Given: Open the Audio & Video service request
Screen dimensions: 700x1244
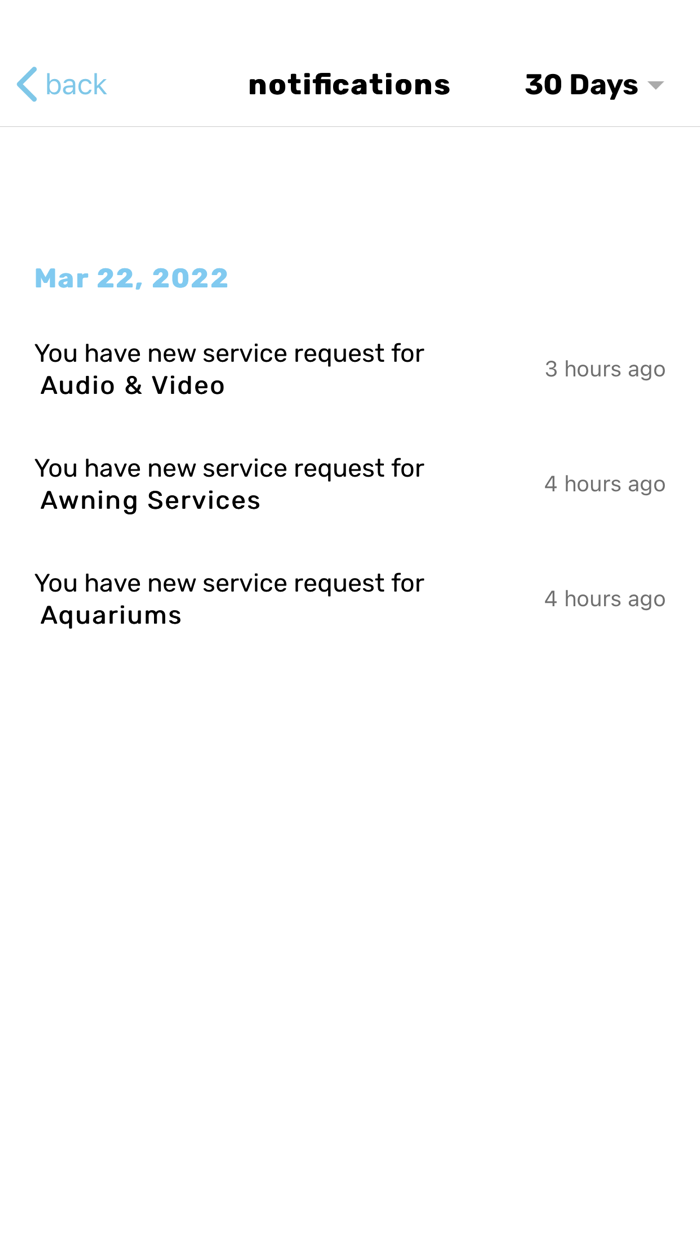Looking at the screenshot, I should pyautogui.click(x=230, y=370).
